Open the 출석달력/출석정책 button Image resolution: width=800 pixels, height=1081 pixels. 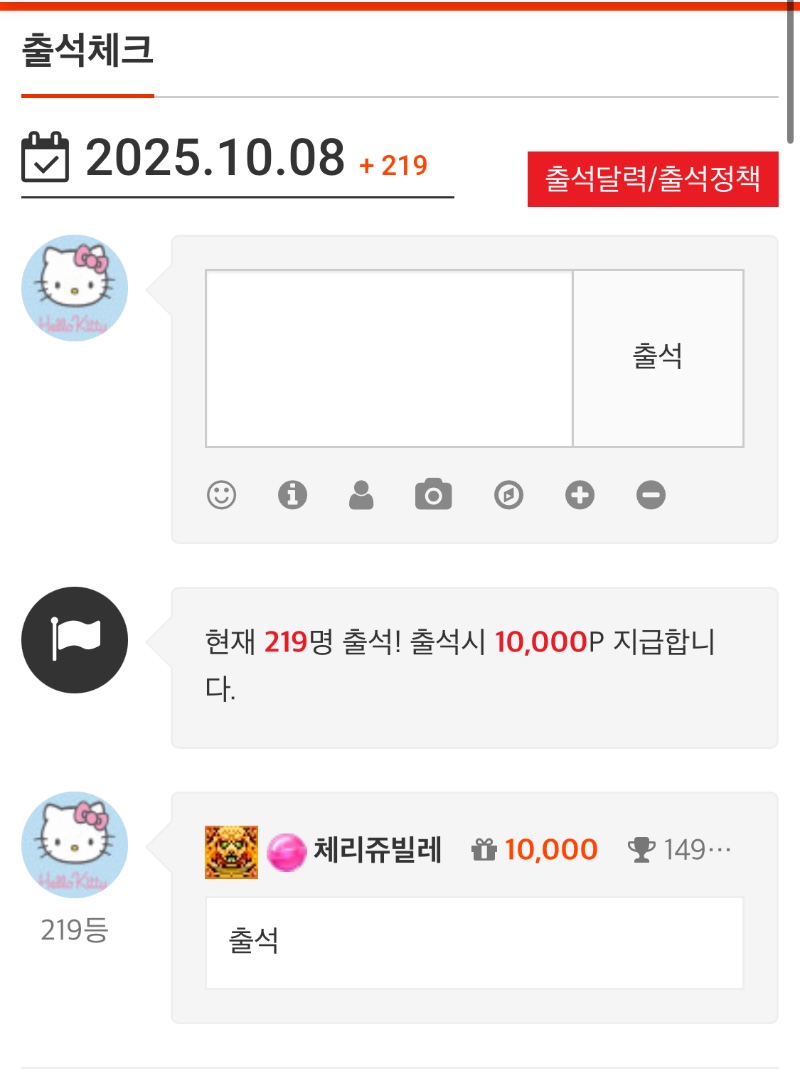pos(652,179)
